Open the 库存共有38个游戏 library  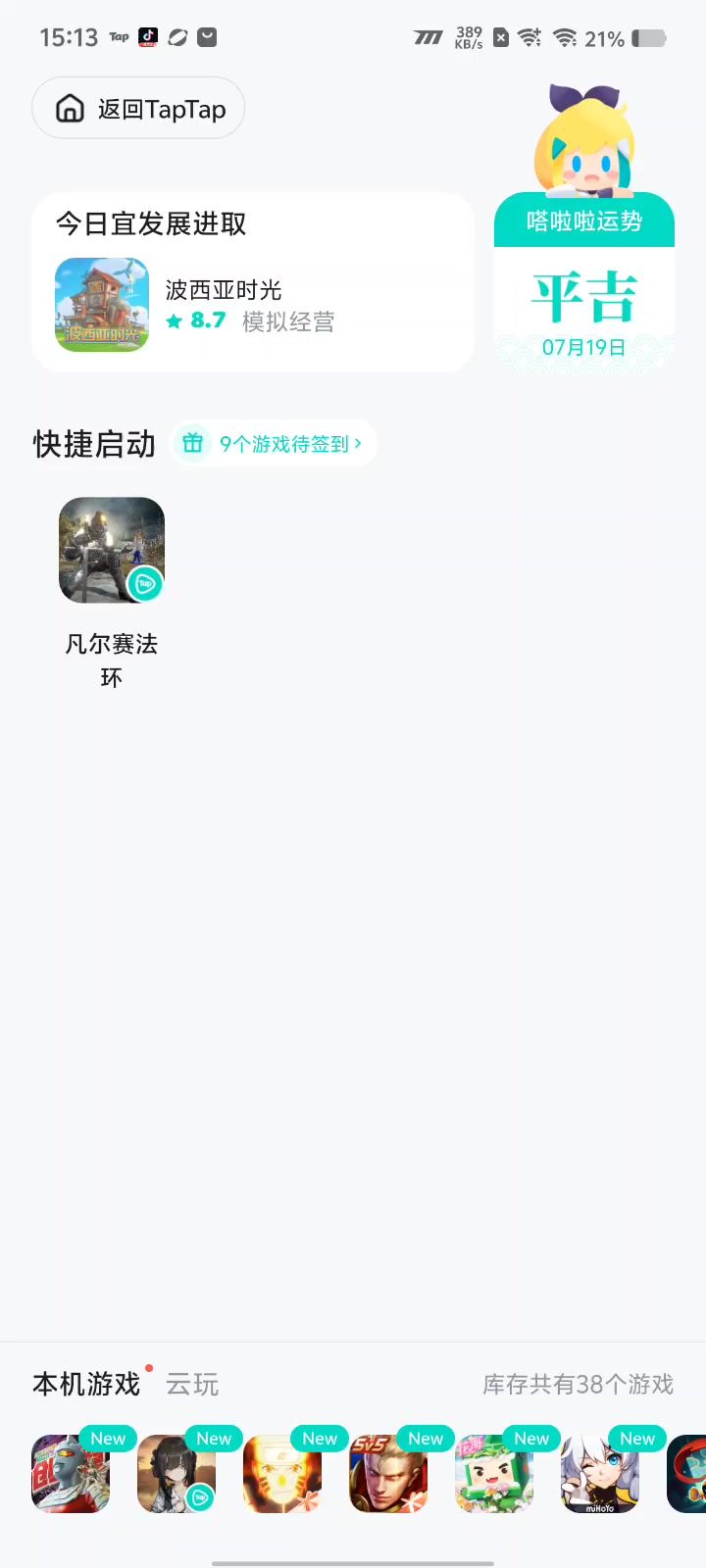pos(578,1384)
